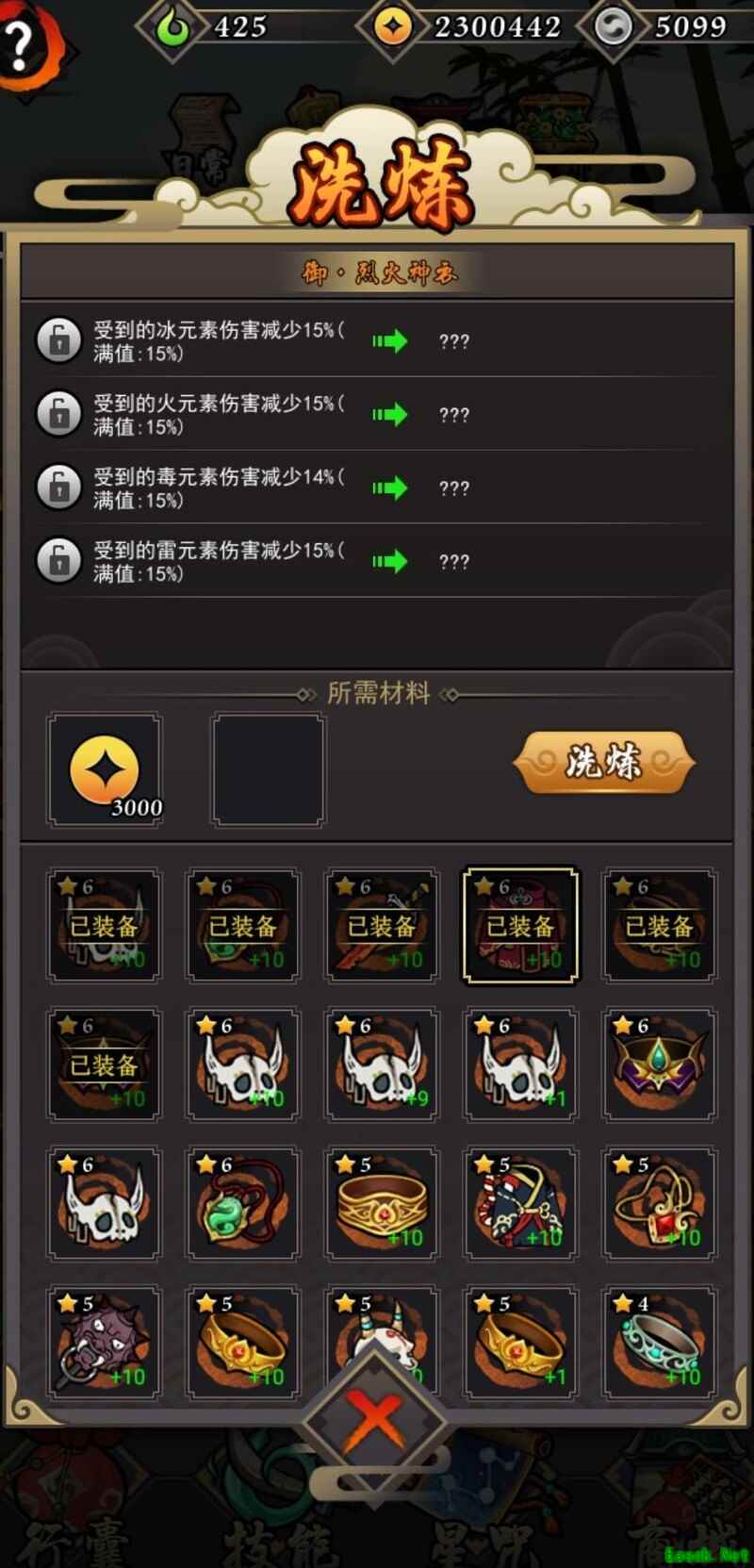Select the 5-star spiked demon mace +10
Screen dimensions: 754x1568
[x=104, y=1342]
